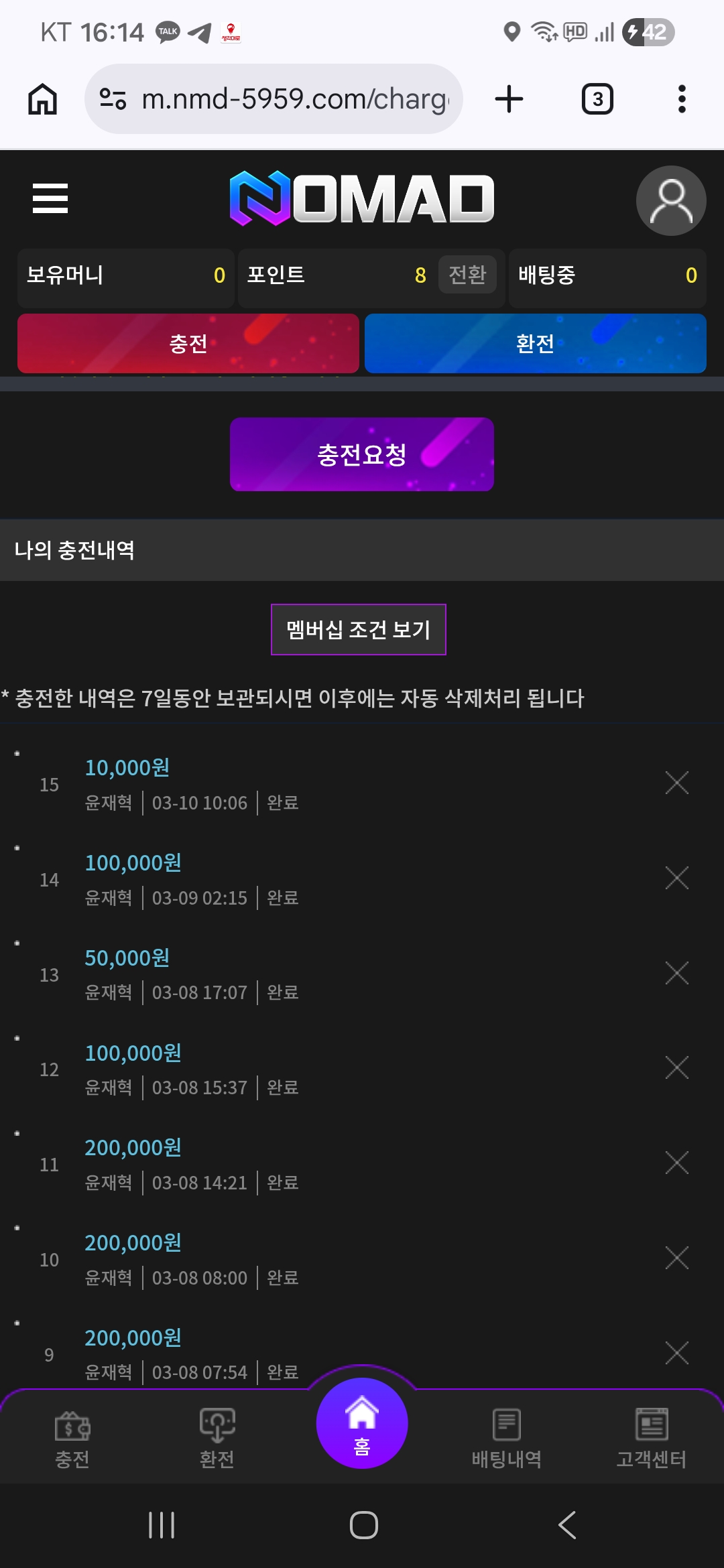
Task: Remove the 50,000원 charge record
Action: 676,973
